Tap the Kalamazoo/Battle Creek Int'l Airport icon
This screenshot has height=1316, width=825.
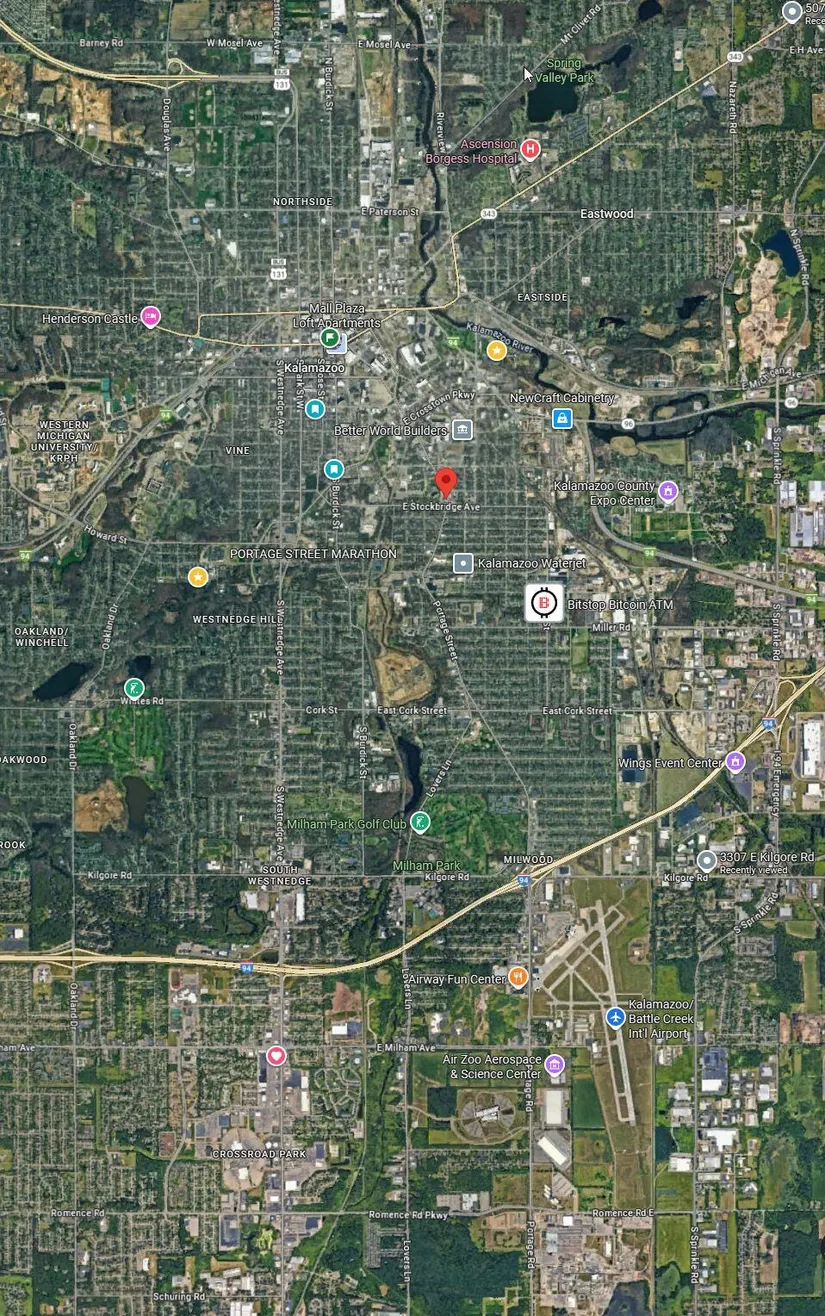tap(616, 1017)
